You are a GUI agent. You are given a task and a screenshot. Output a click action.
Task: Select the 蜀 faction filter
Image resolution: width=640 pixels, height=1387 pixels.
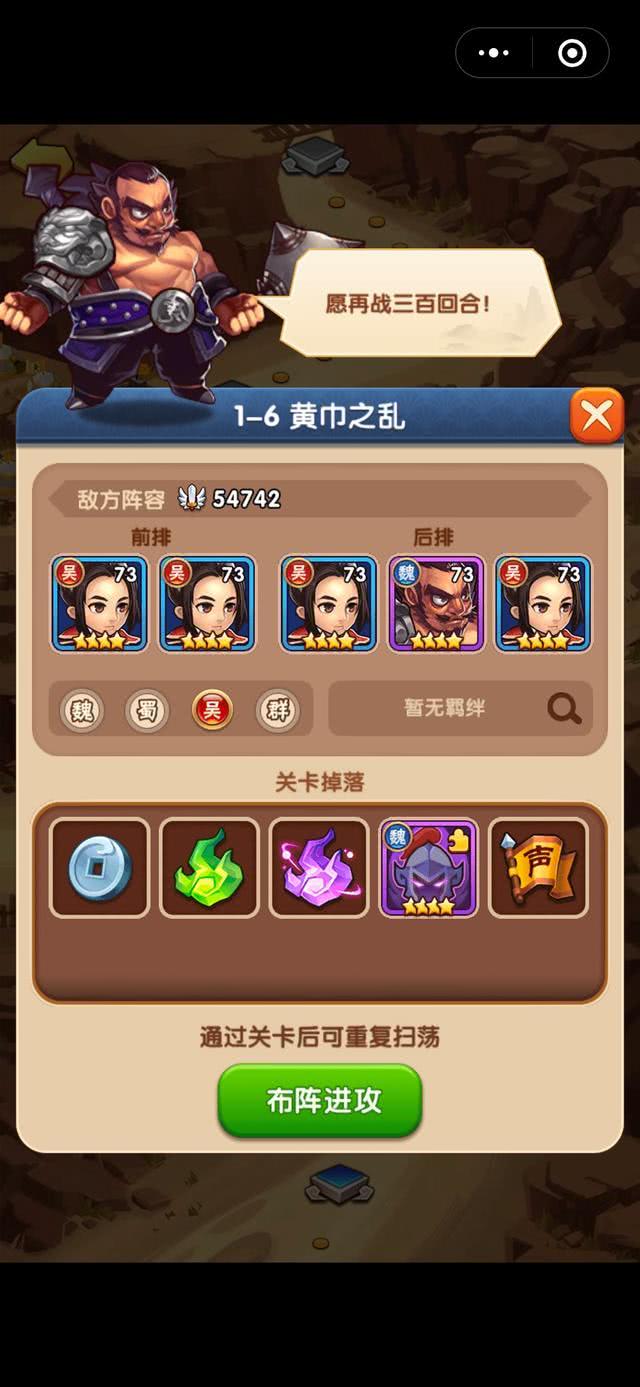pyautogui.click(x=147, y=710)
